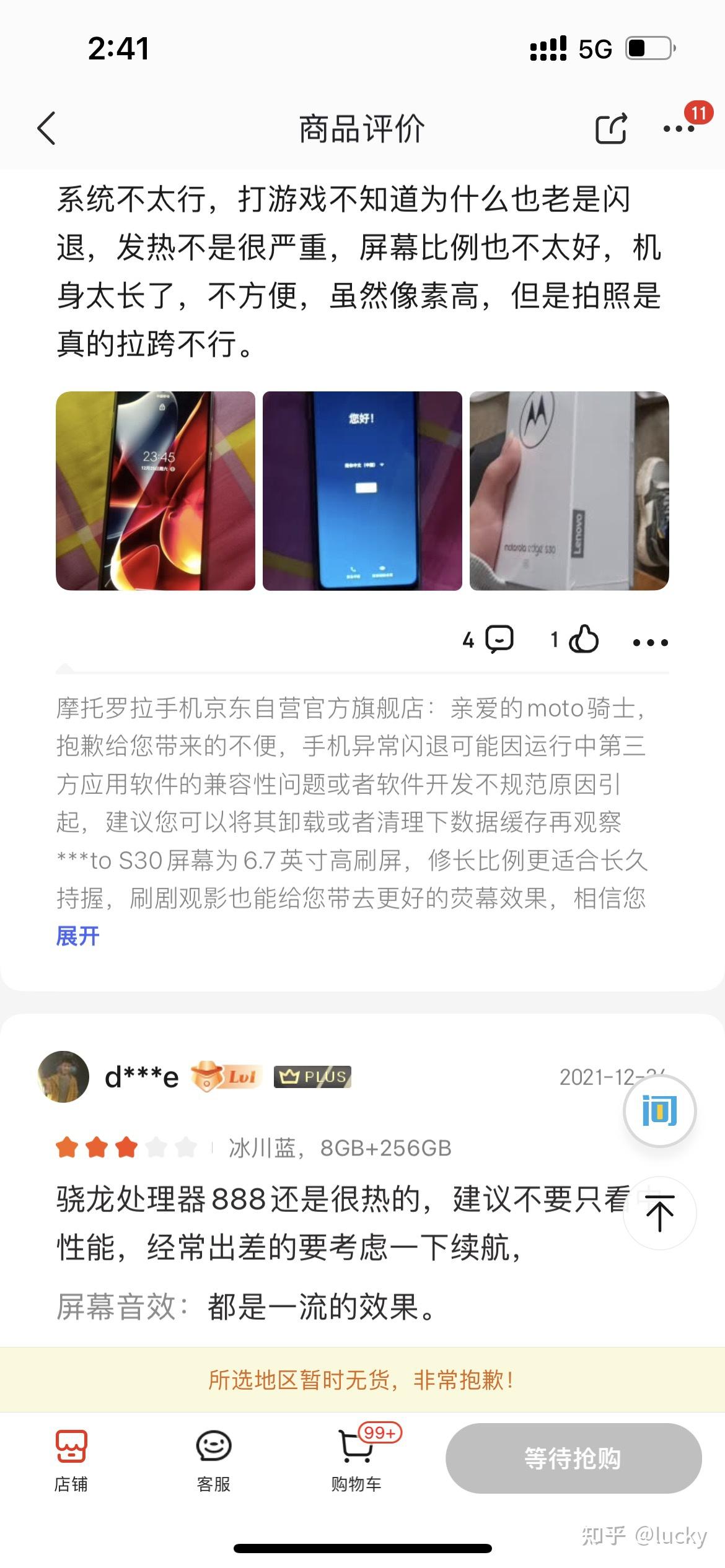Open review photo with blue 您好 screen

click(x=362, y=491)
